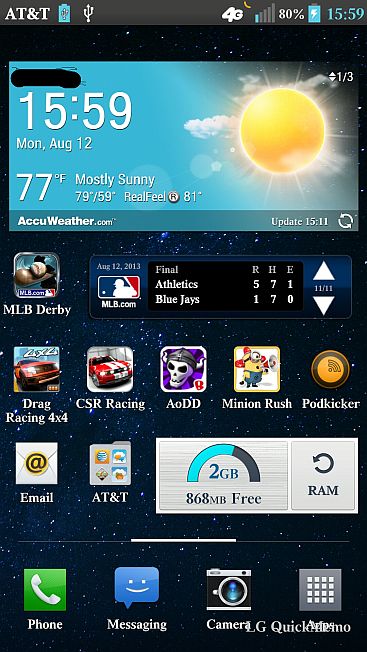Open the MLB.com scoreboard widget
367x652 pixels.
tap(221, 287)
